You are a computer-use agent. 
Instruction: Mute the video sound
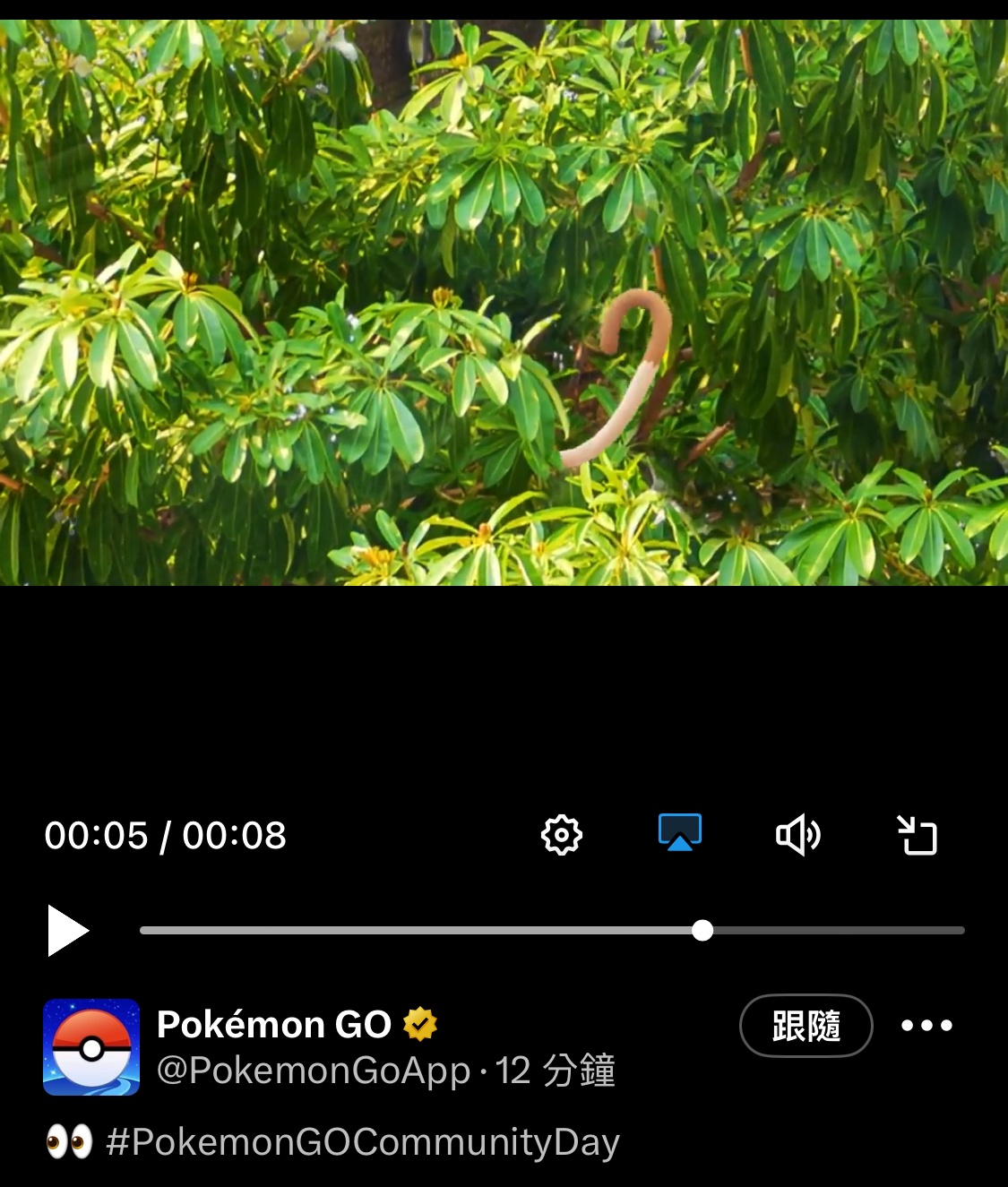point(797,835)
